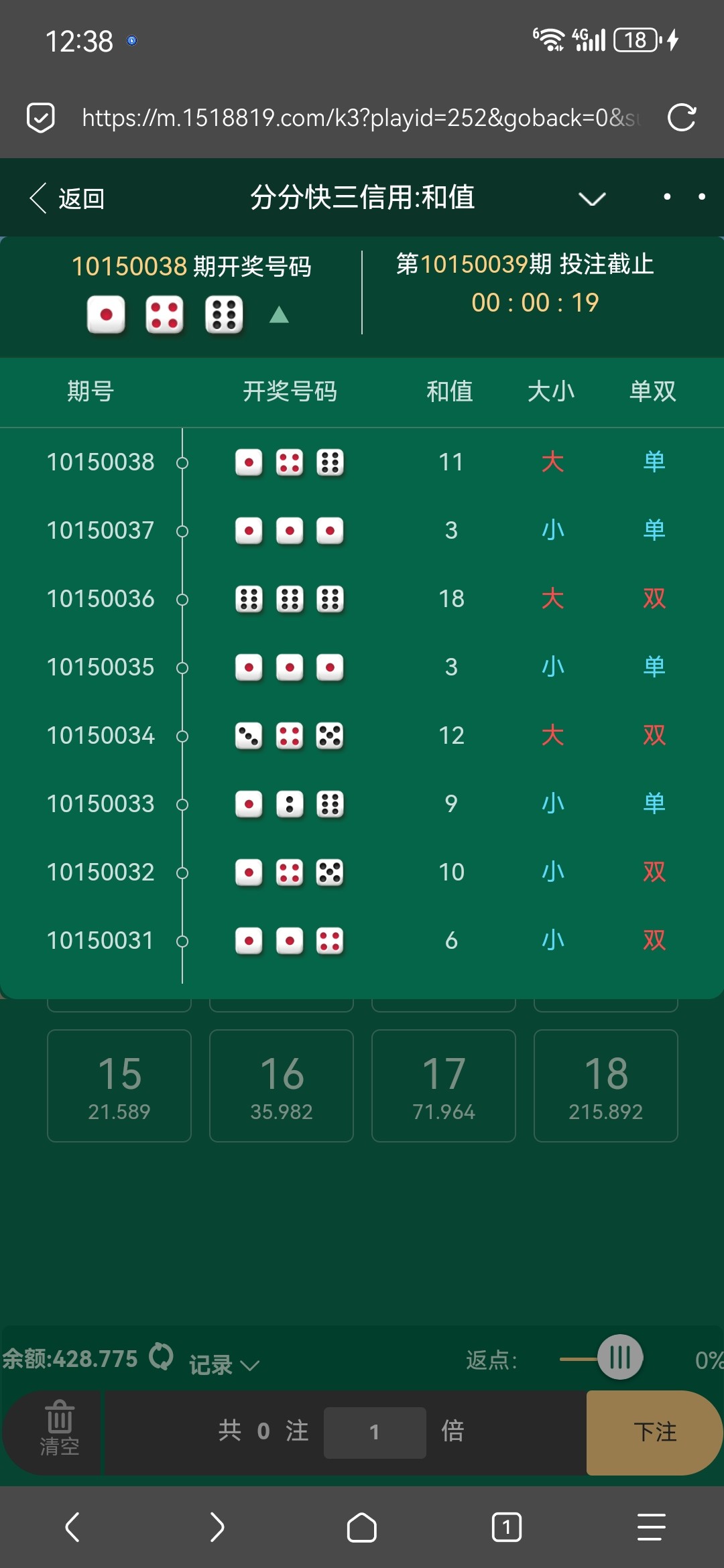Tap the 返点 rebate slider handle
Viewport: 724px width, 1568px height.
(620, 1358)
